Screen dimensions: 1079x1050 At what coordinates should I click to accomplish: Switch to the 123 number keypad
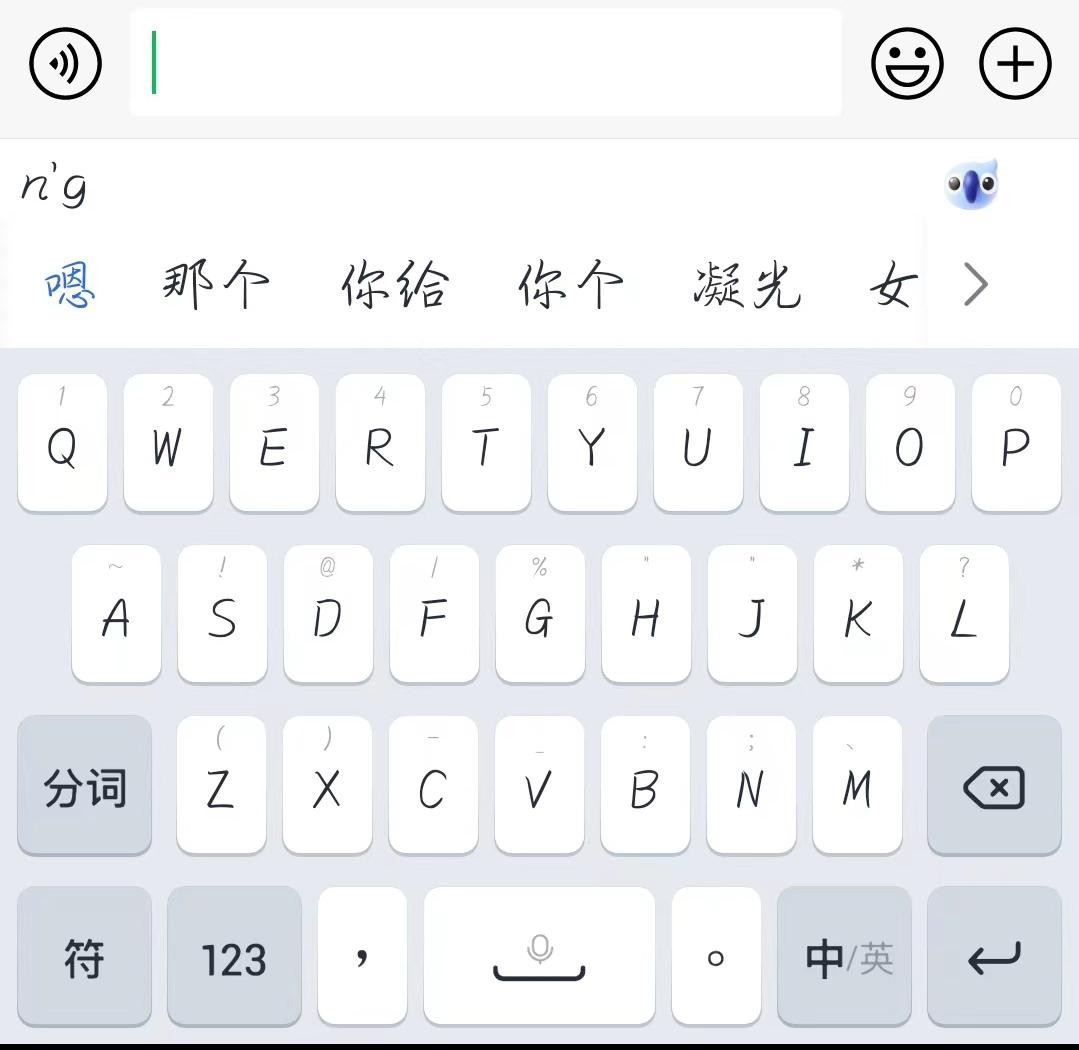(x=234, y=958)
